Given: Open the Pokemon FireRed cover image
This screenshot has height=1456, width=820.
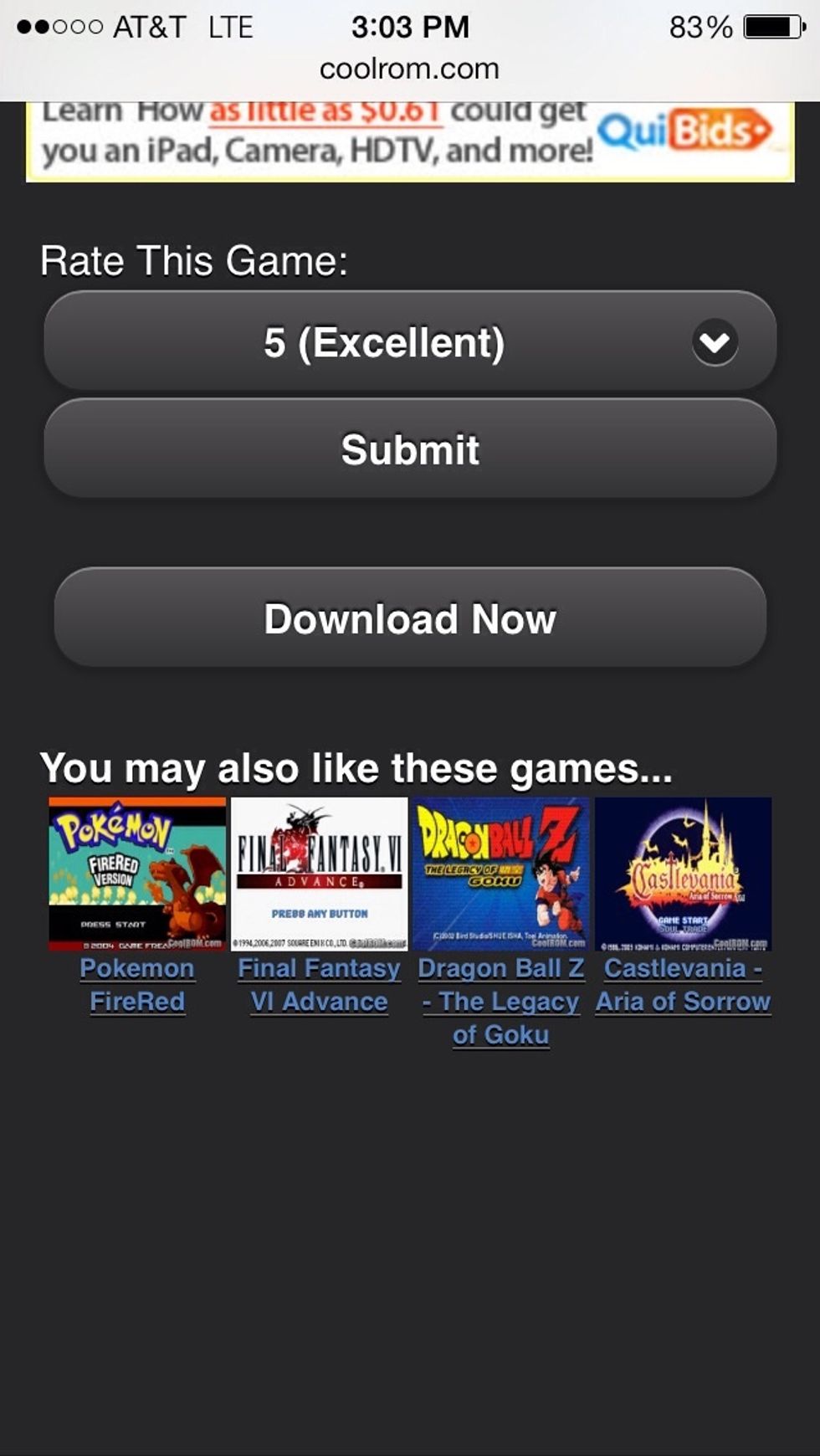Looking at the screenshot, I should pyautogui.click(x=137, y=874).
